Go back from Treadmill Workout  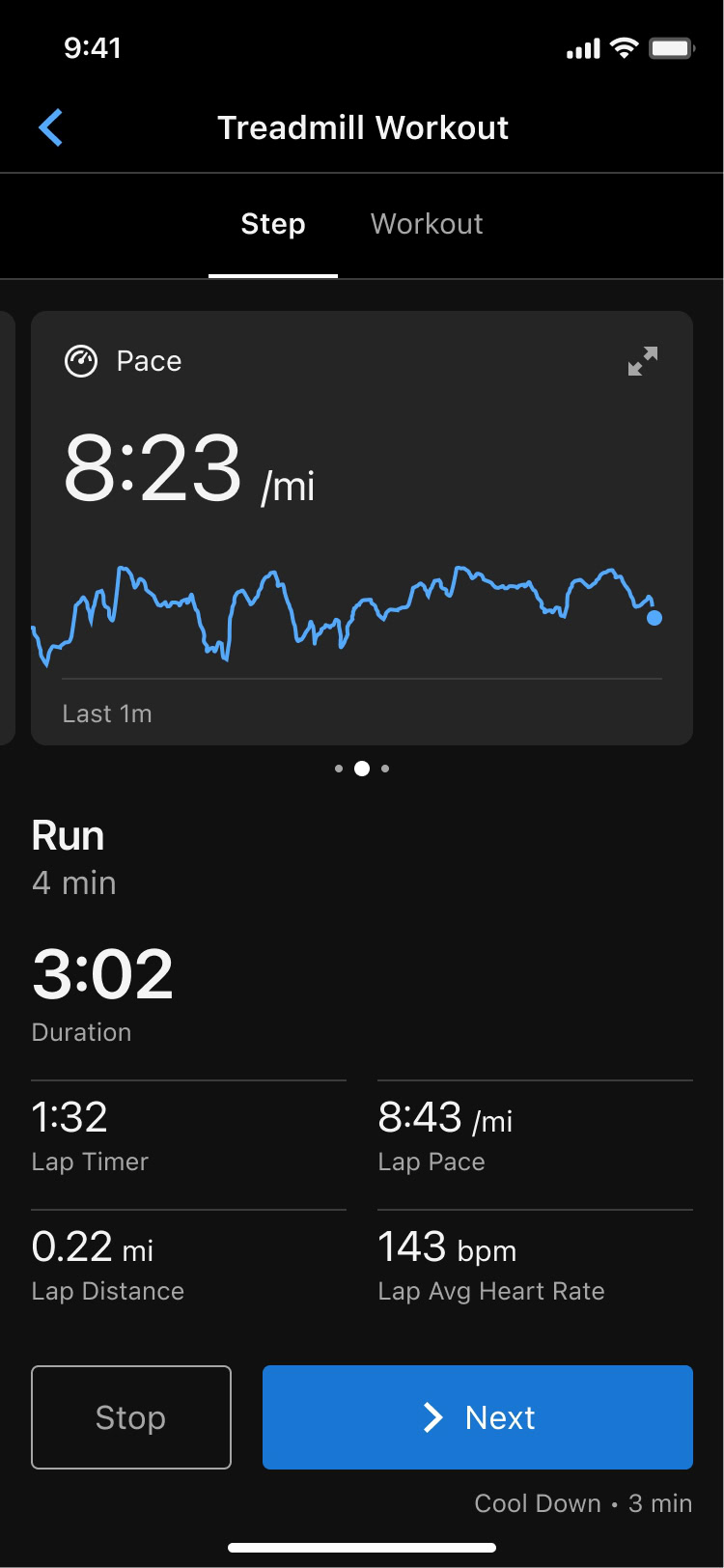(x=50, y=127)
